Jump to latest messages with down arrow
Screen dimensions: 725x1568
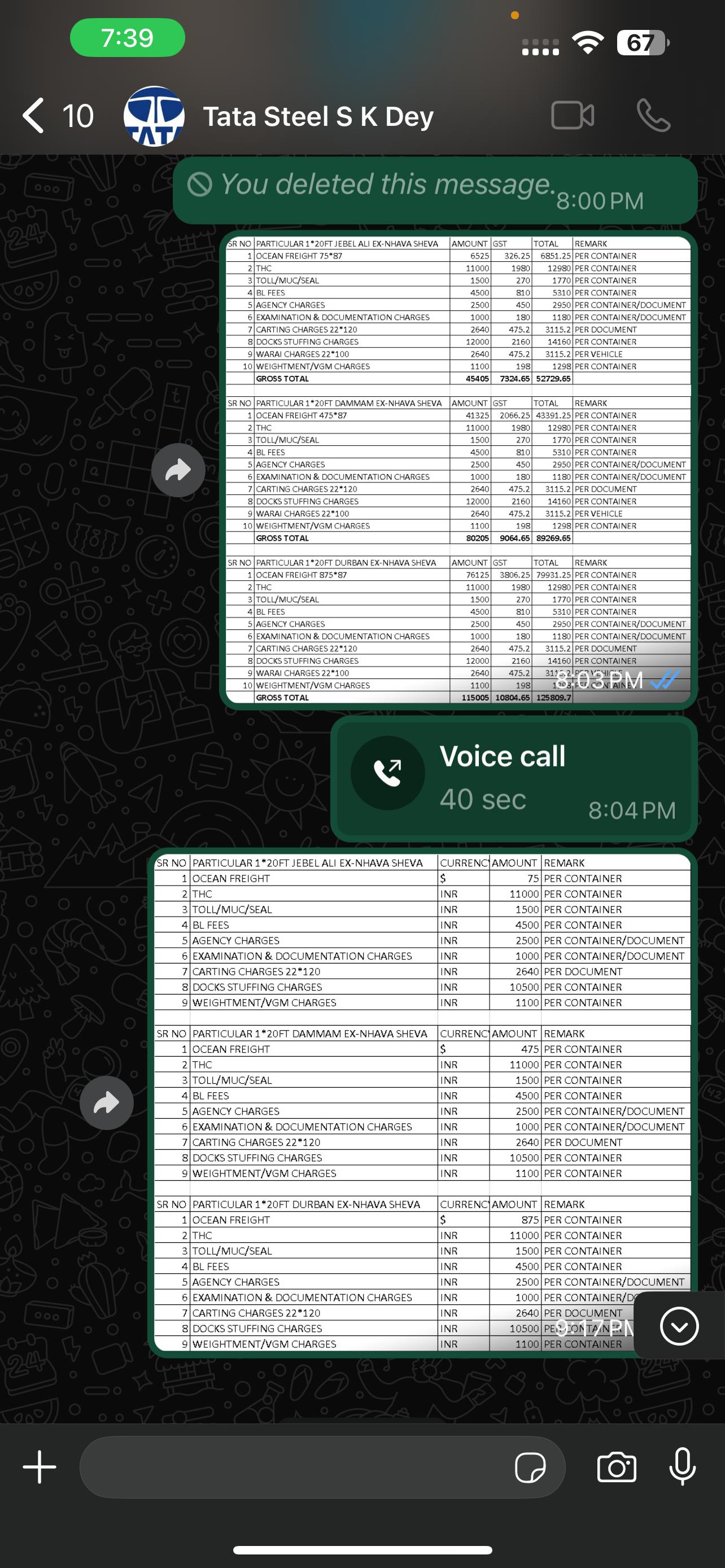(x=679, y=1325)
